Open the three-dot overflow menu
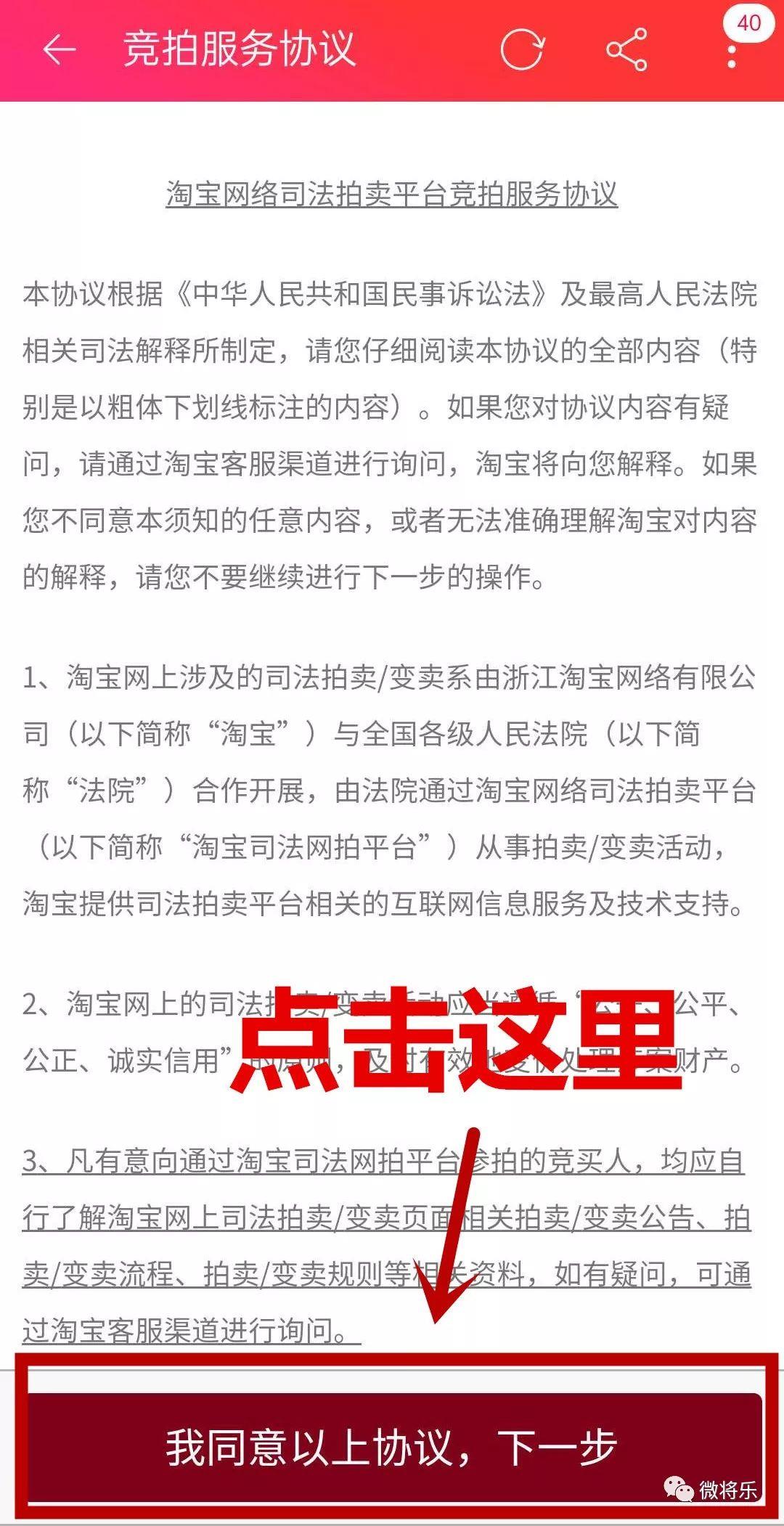 732,57
